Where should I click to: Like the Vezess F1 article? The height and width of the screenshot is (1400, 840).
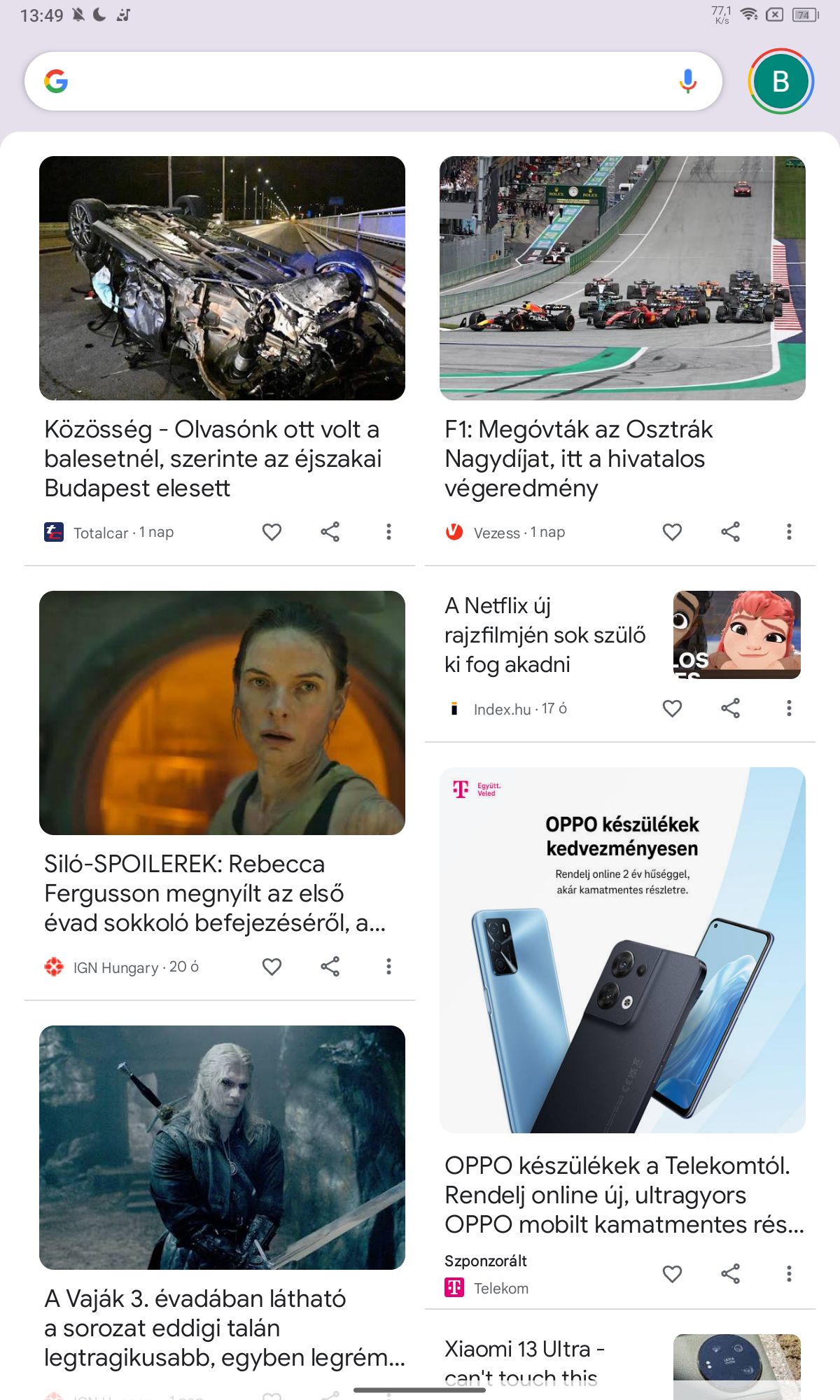(672, 532)
